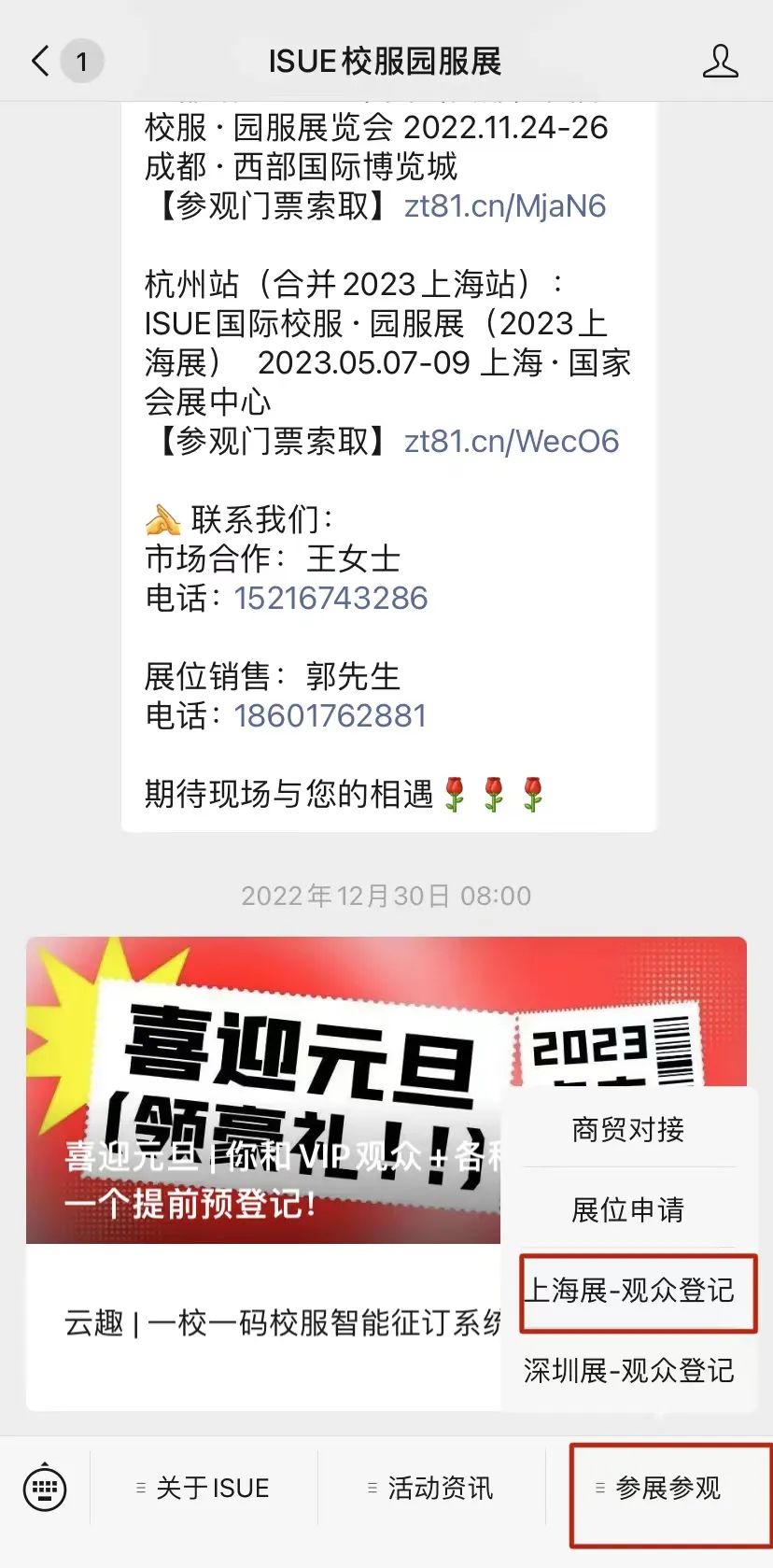Go back to previous screen
The image size is (773, 1568).
click(x=41, y=62)
